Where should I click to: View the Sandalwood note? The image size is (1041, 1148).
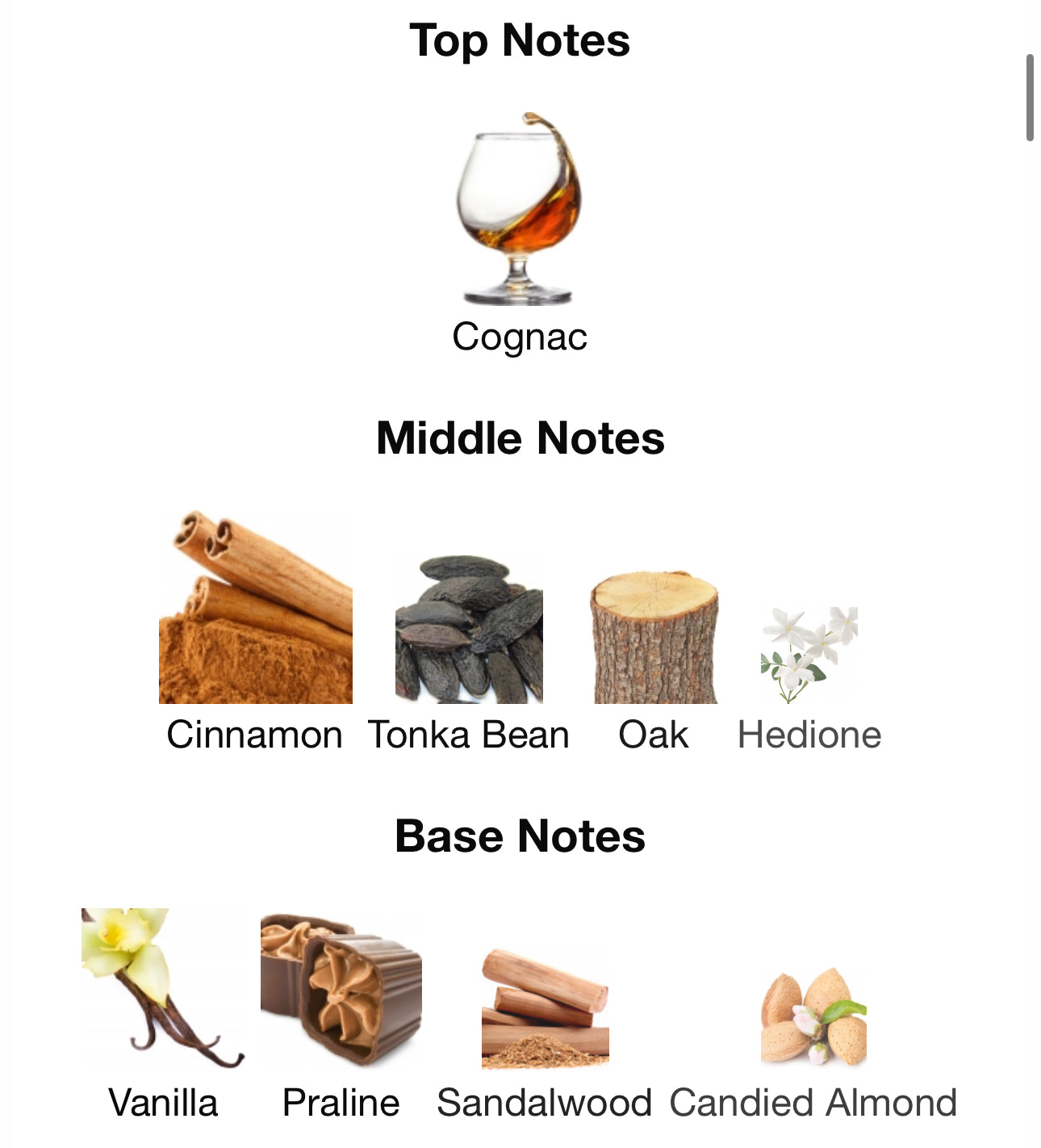tap(545, 1009)
